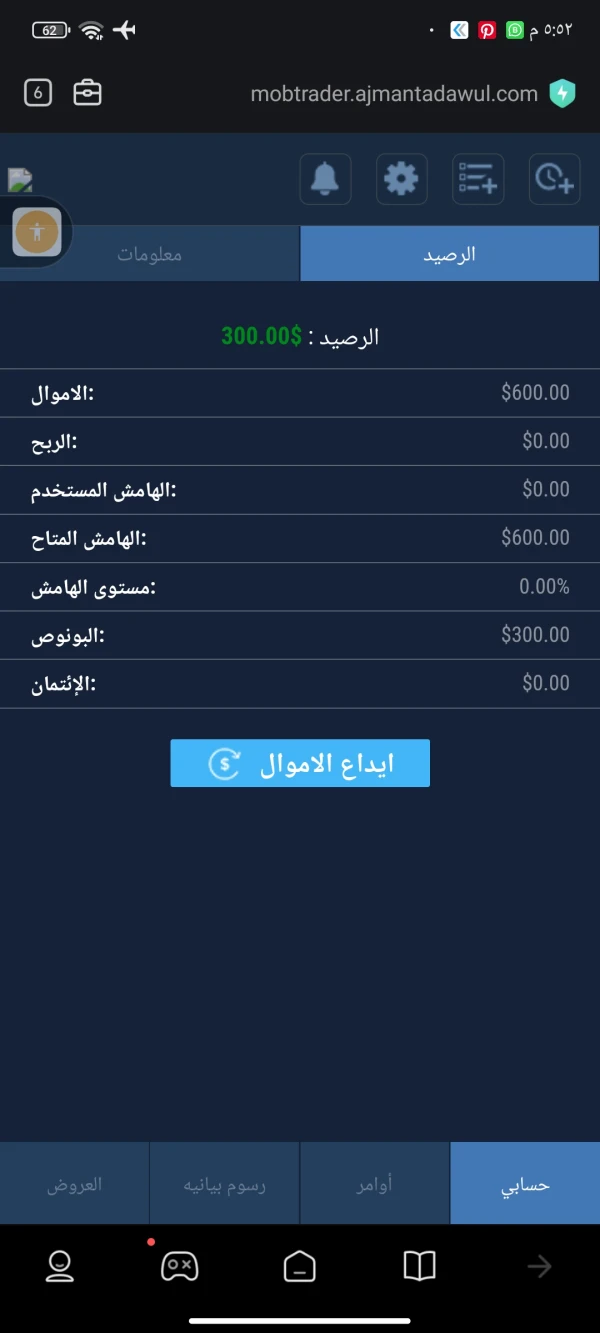600x1333 pixels.
Task: Tap the ايداع الاموال deposit button
Action: [x=300, y=764]
